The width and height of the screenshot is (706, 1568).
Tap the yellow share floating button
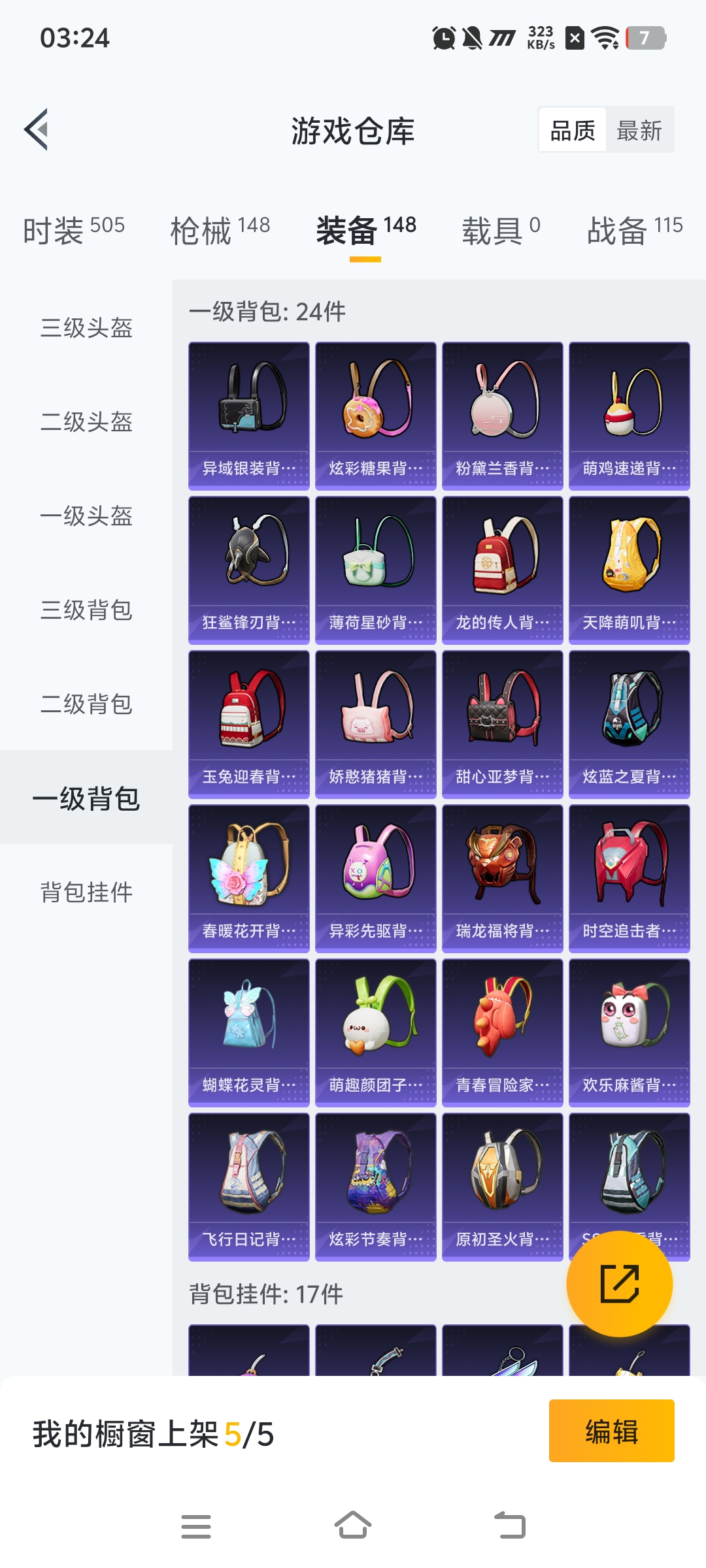pyautogui.click(x=619, y=1284)
